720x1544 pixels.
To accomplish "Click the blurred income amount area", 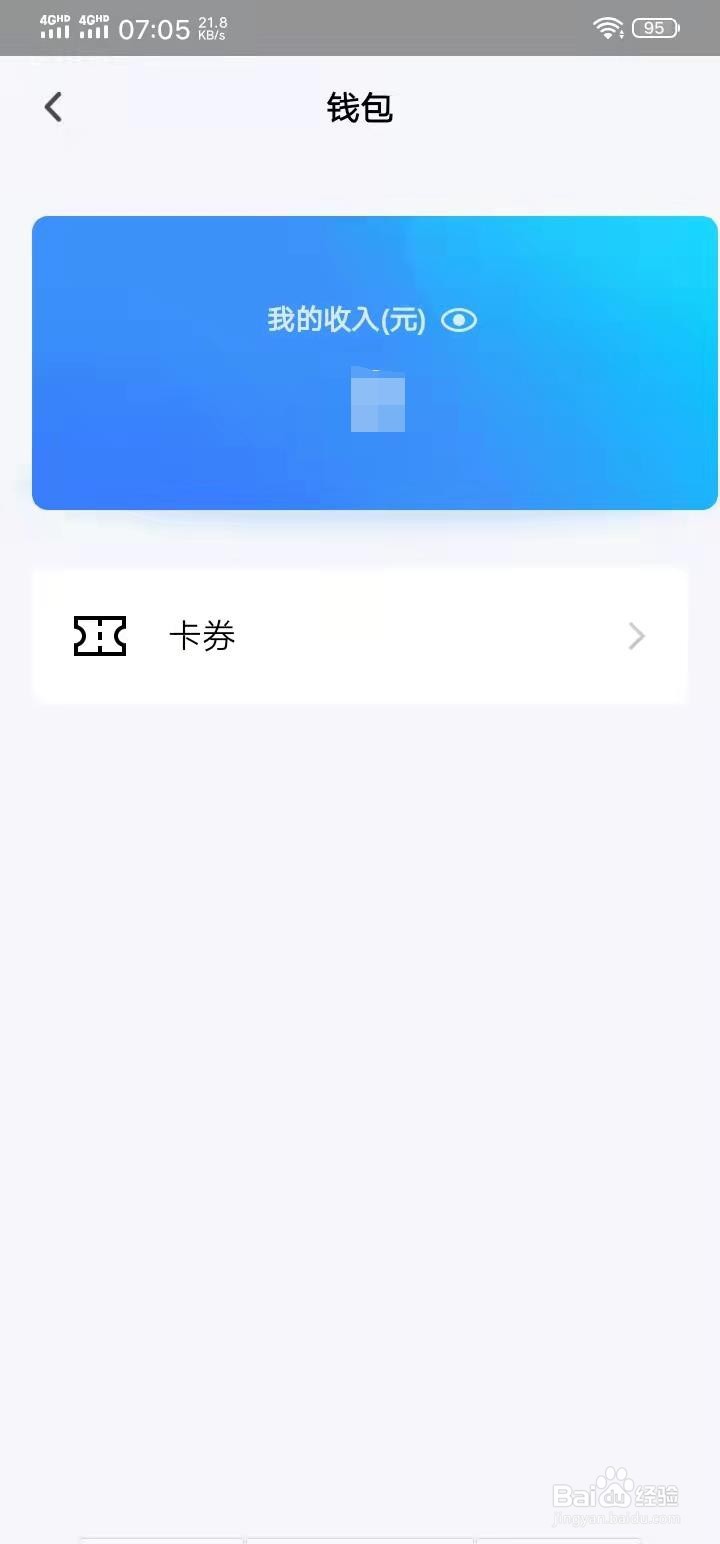I will pyautogui.click(x=377, y=401).
